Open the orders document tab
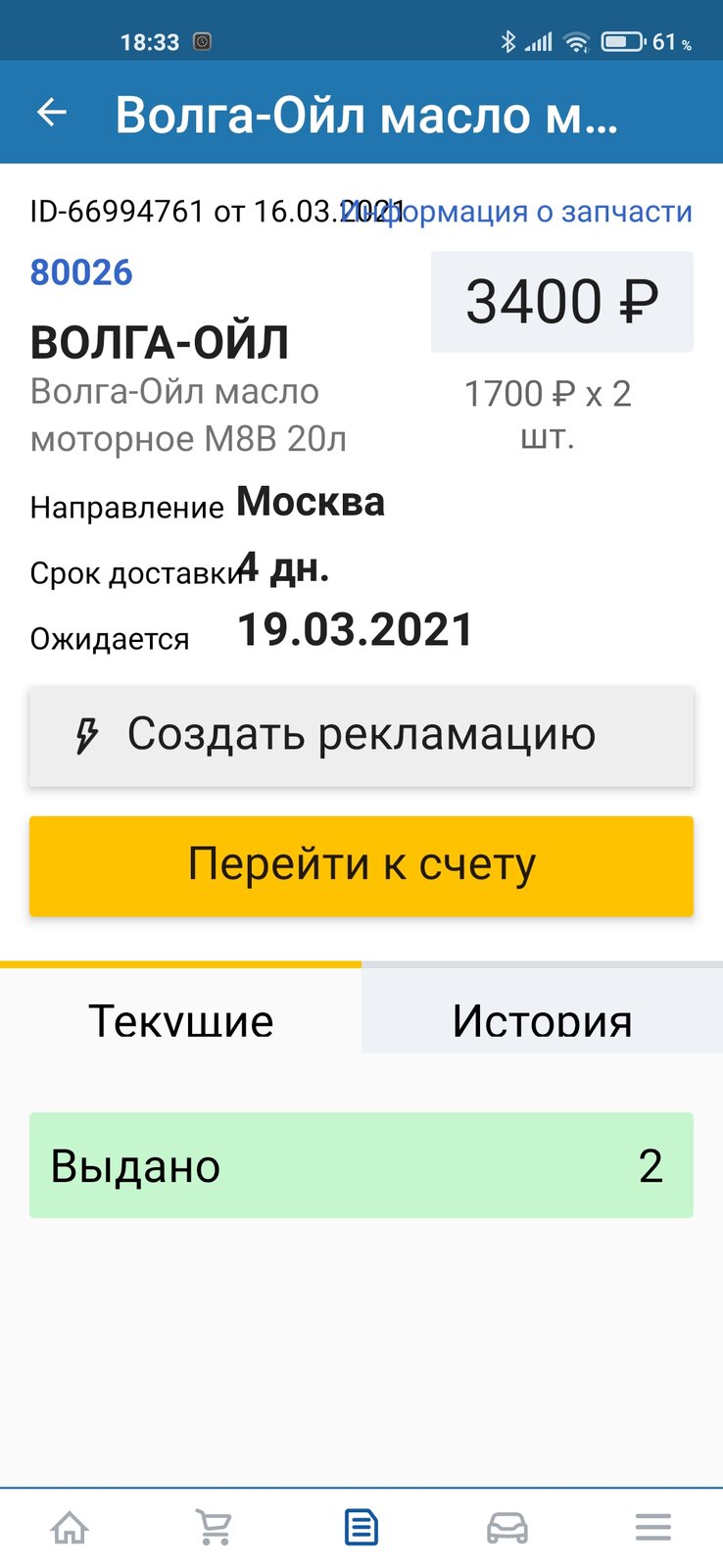 coord(361,1527)
